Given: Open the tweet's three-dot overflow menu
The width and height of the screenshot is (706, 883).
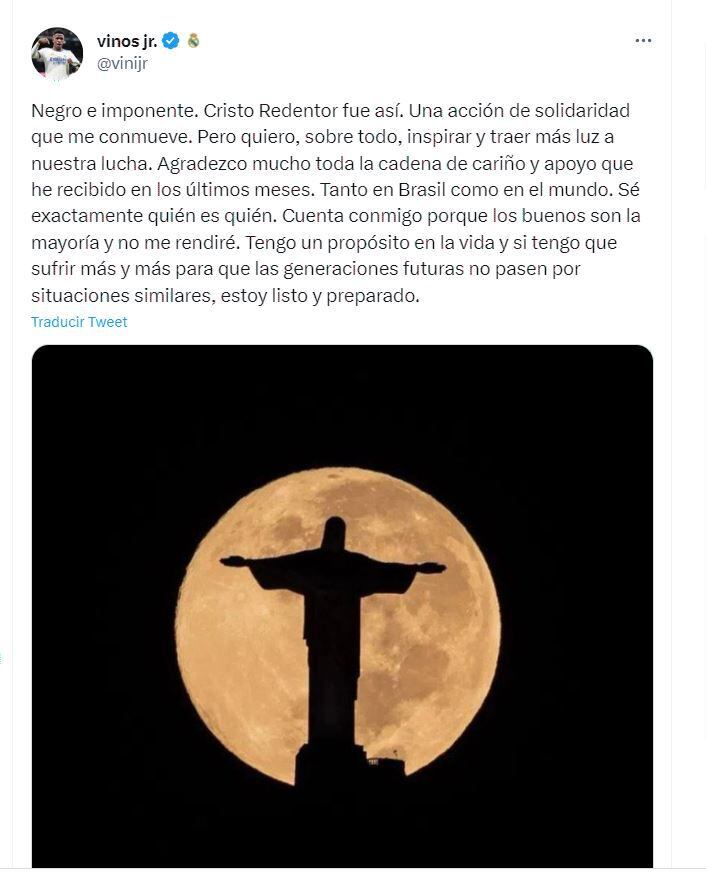Looking at the screenshot, I should point(643,41).
